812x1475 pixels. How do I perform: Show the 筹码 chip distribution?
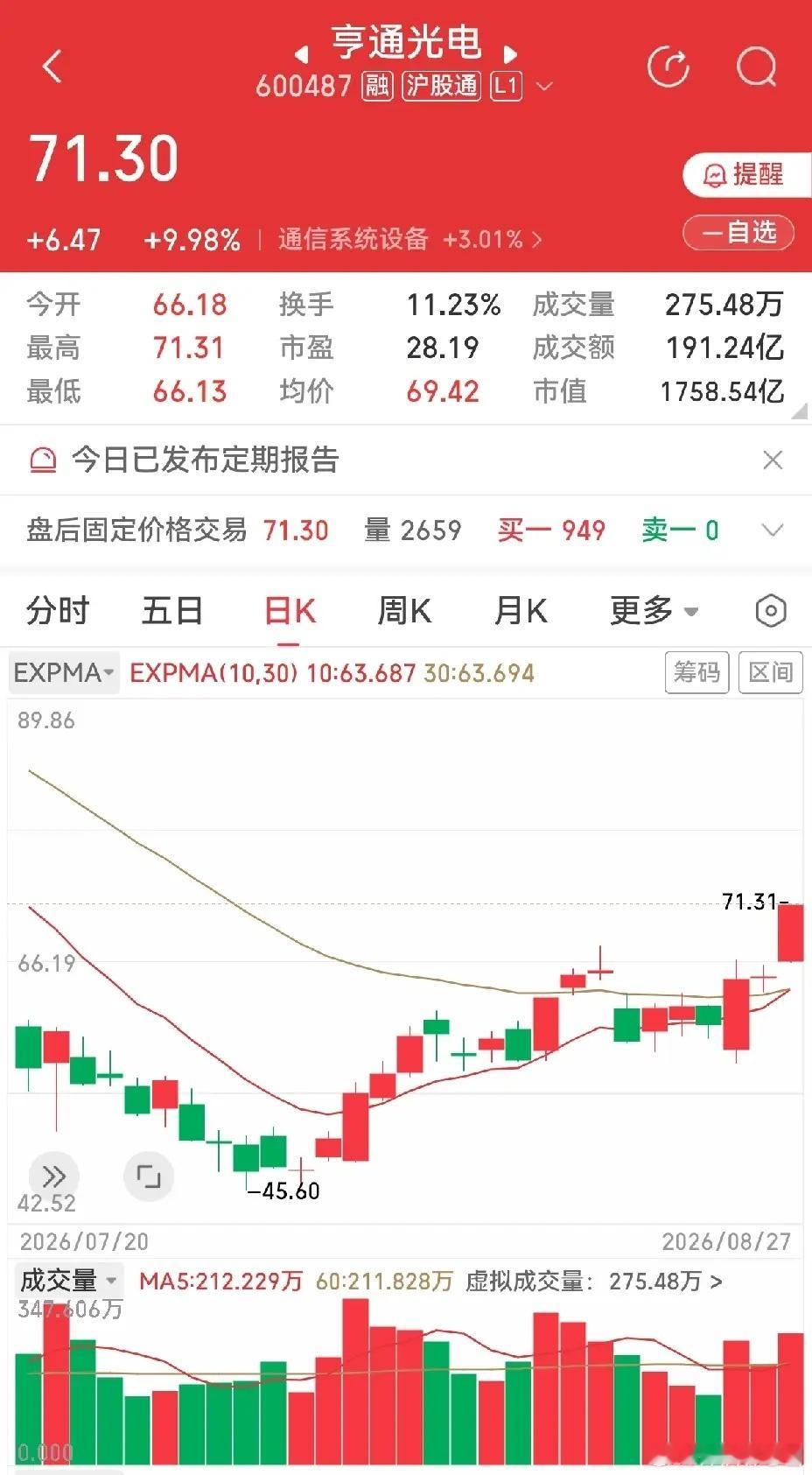pyautogui.click(x=696, y=672)
